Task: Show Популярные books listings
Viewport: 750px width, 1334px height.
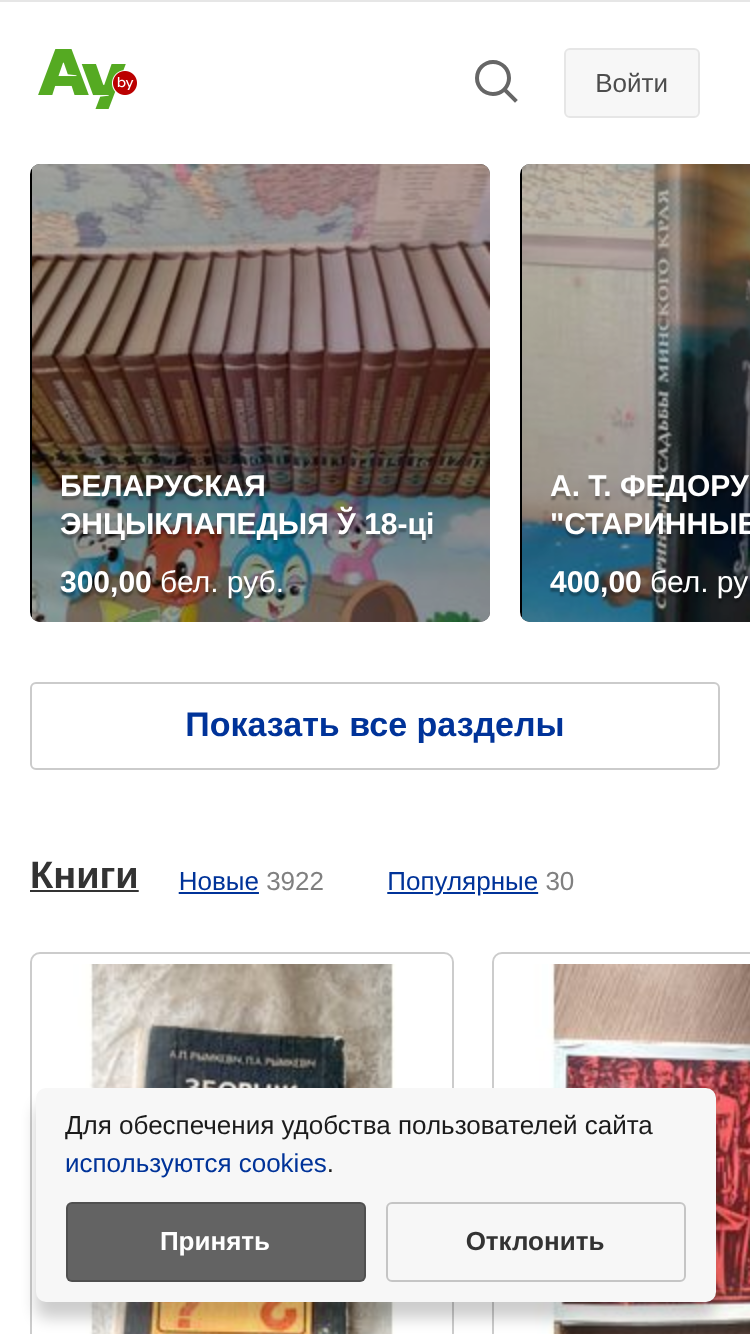Action: [x=462, y=882]
